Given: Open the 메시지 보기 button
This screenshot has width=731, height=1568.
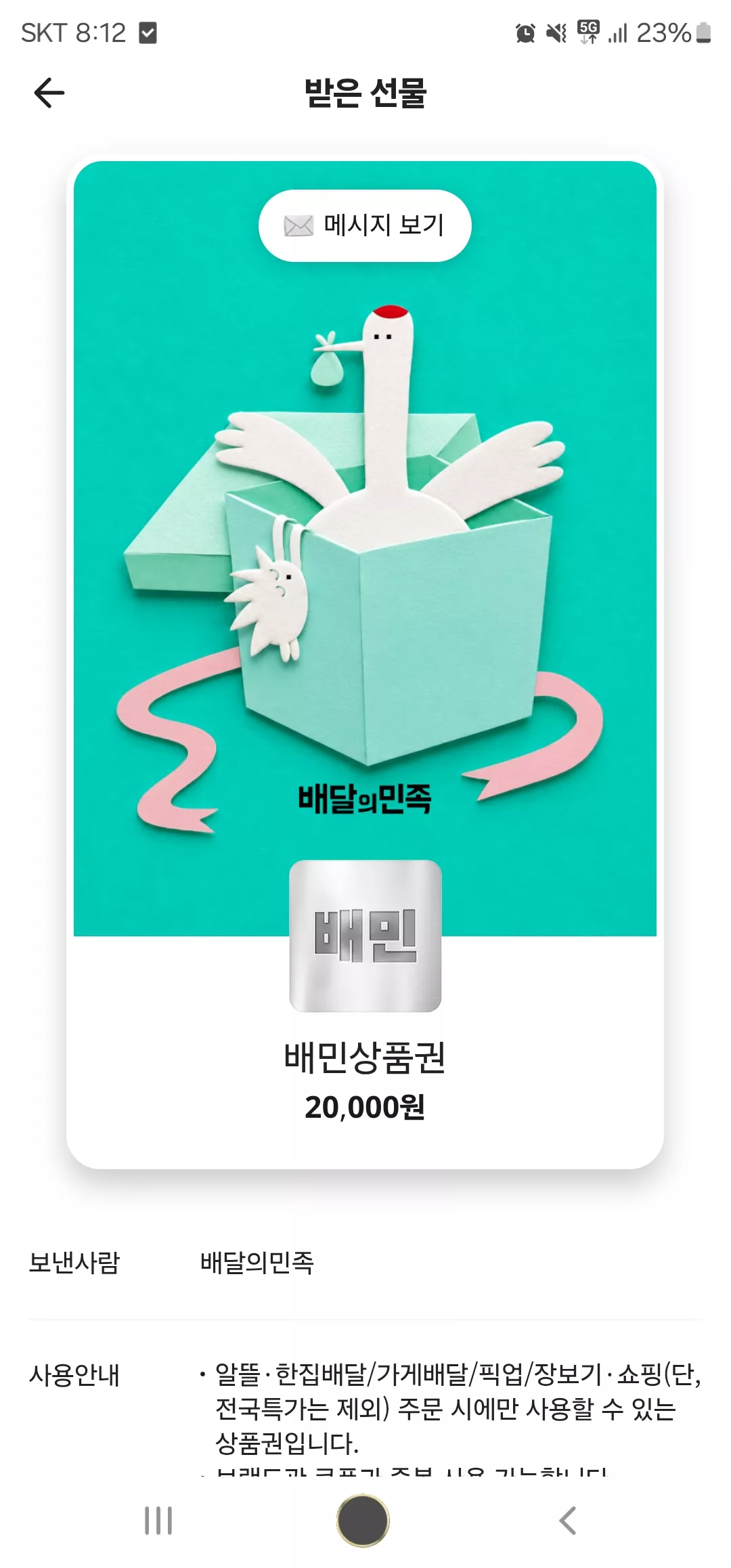Looking at the screenshot, I should pyautogui.click(x=365, y=225).
